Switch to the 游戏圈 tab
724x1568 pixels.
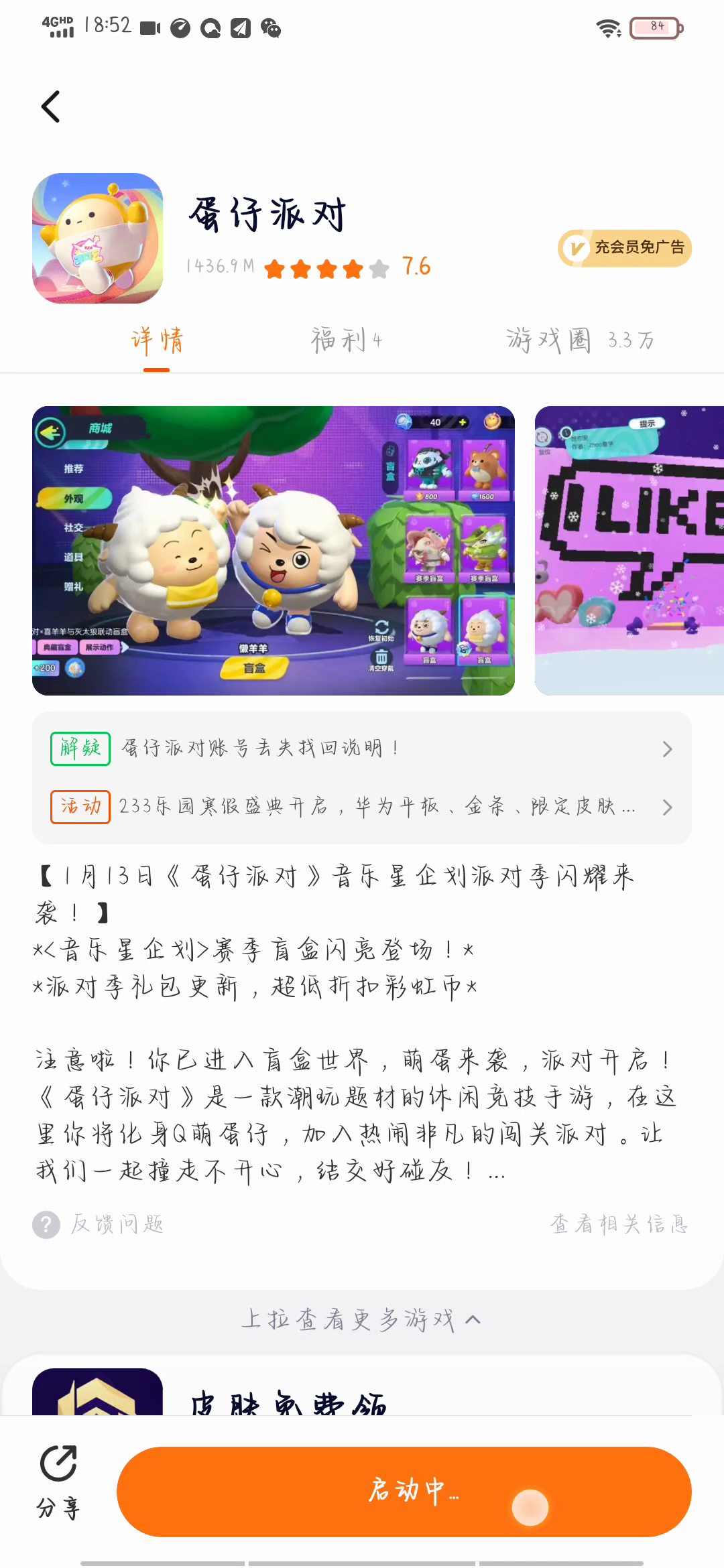pyautogui.click(x=579, y=340)
